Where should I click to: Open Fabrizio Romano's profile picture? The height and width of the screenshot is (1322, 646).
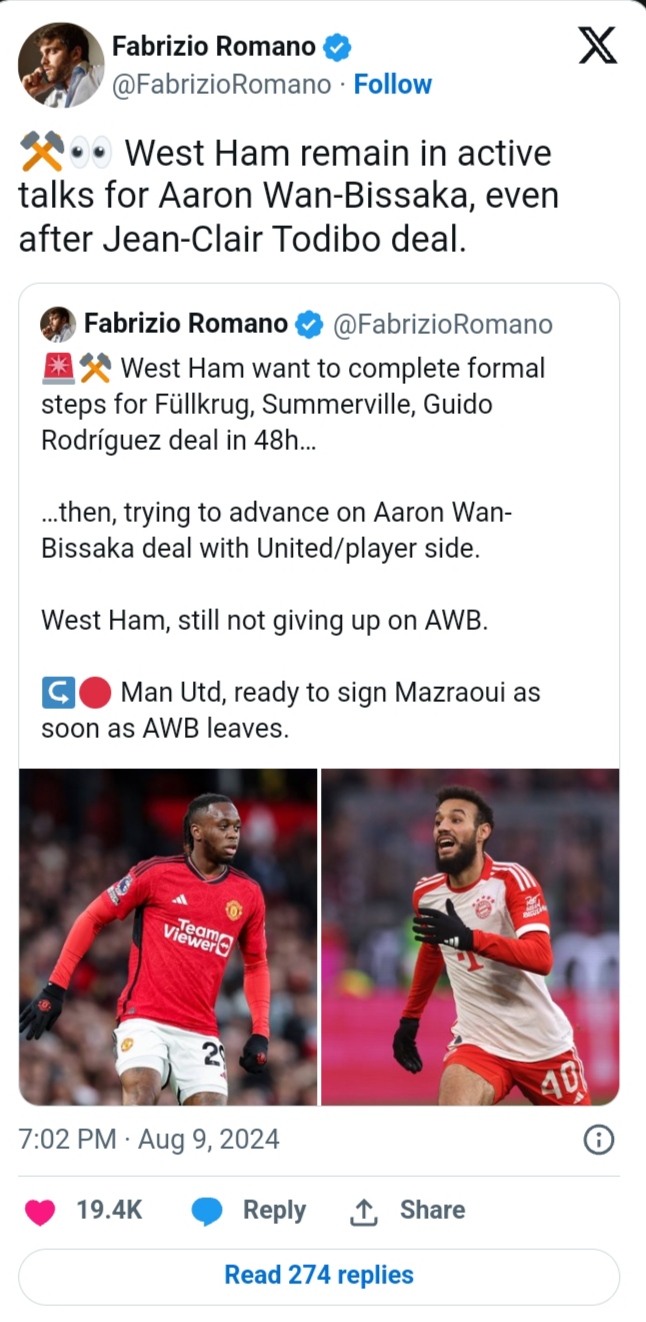[61, 65]
